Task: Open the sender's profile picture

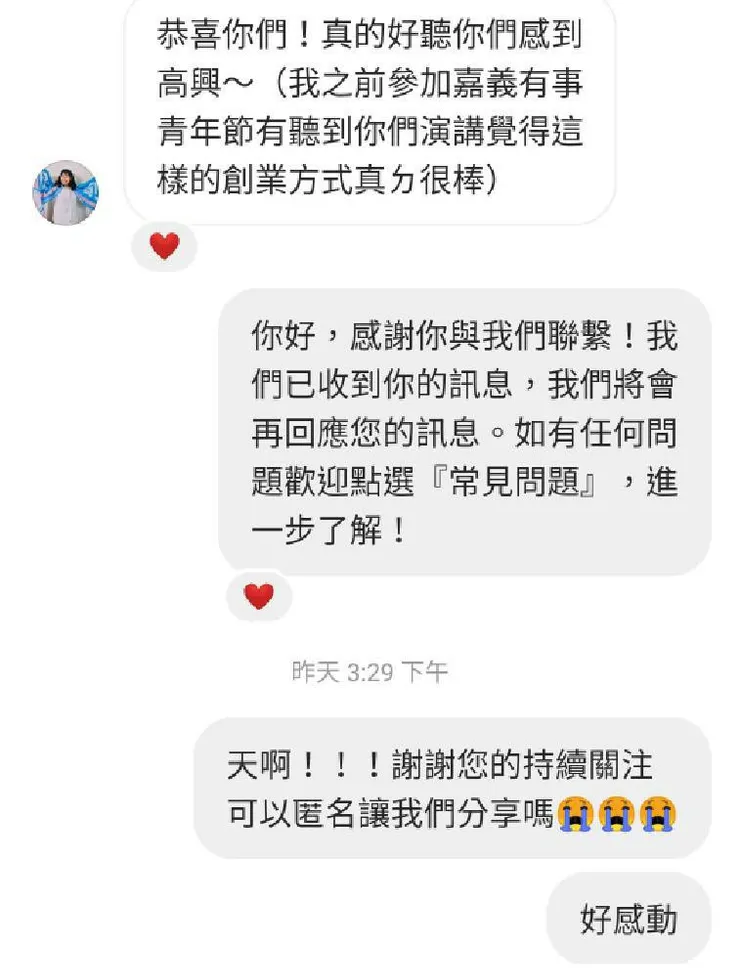Action: [x=66, y=193]
